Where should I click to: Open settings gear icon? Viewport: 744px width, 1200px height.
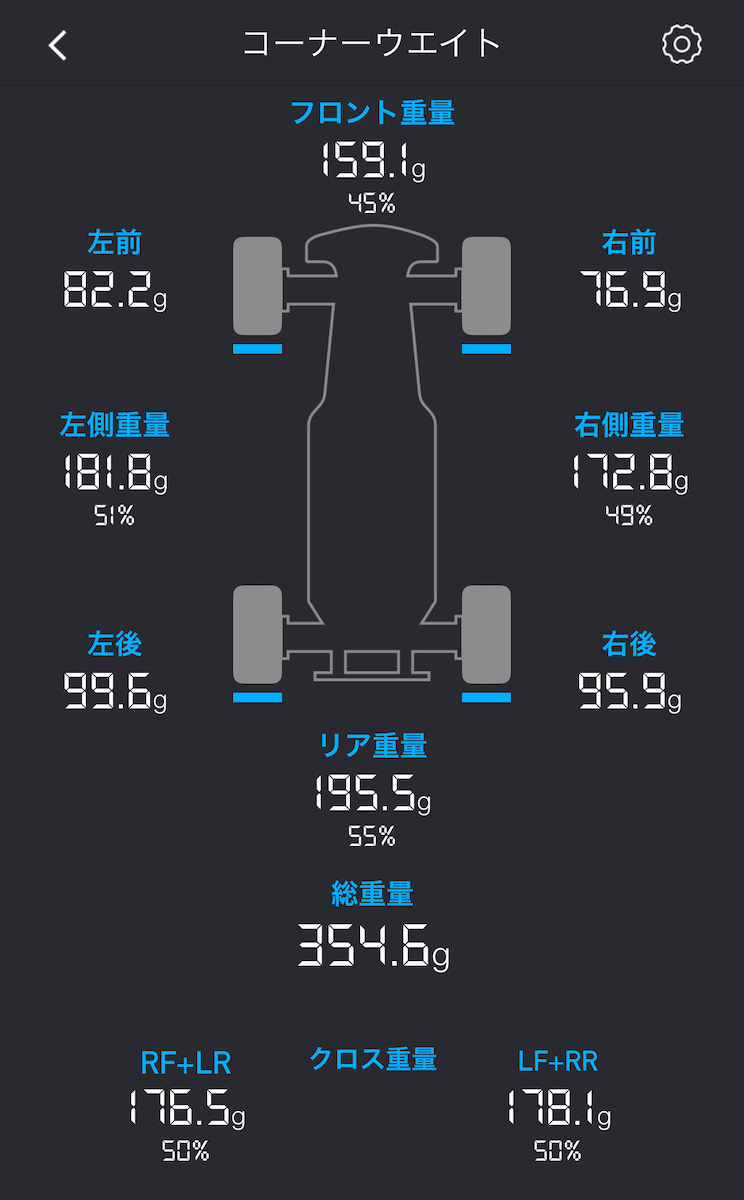point(682,44)
